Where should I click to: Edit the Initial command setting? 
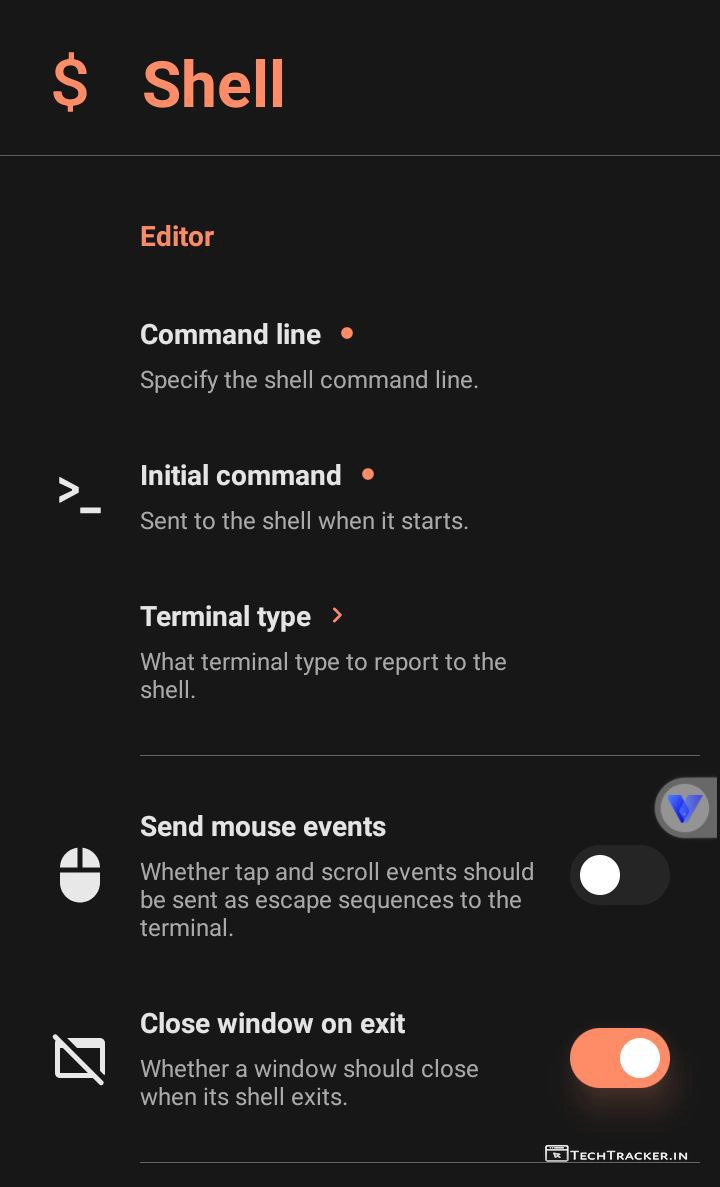305,497
